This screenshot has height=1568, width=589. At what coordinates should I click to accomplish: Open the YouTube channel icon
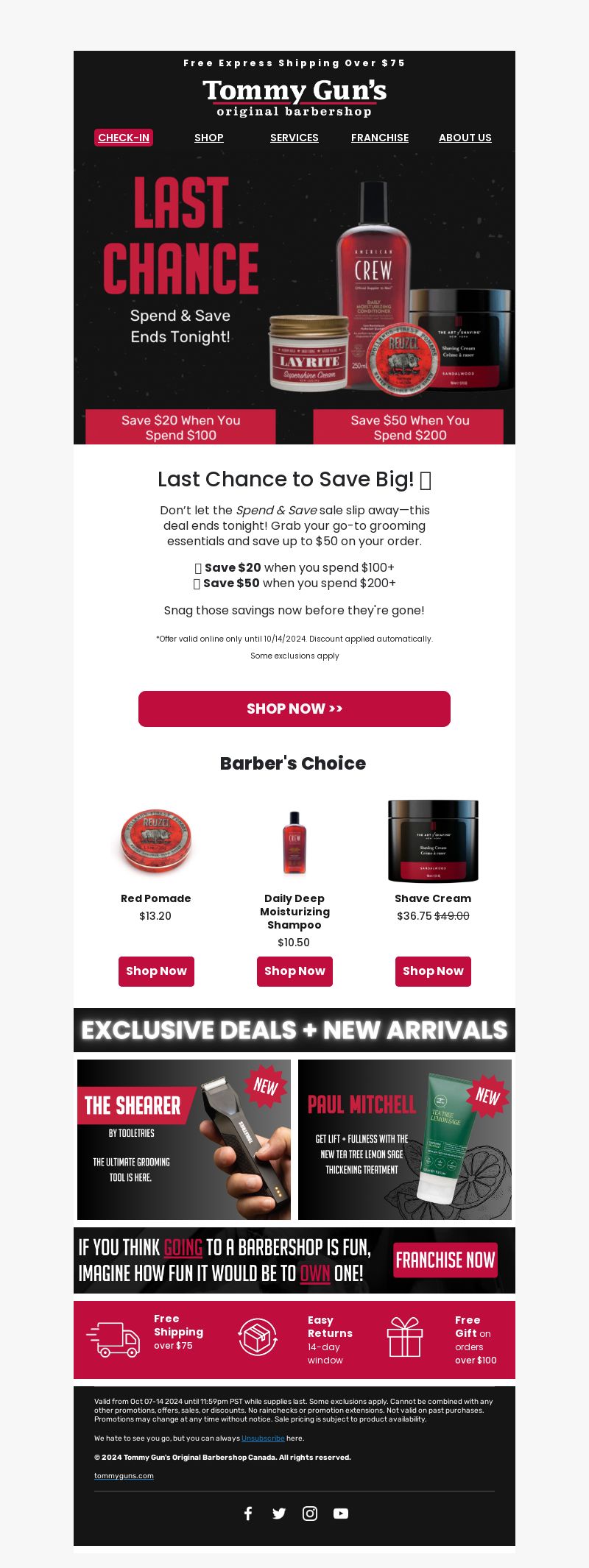coord(341,1513)
